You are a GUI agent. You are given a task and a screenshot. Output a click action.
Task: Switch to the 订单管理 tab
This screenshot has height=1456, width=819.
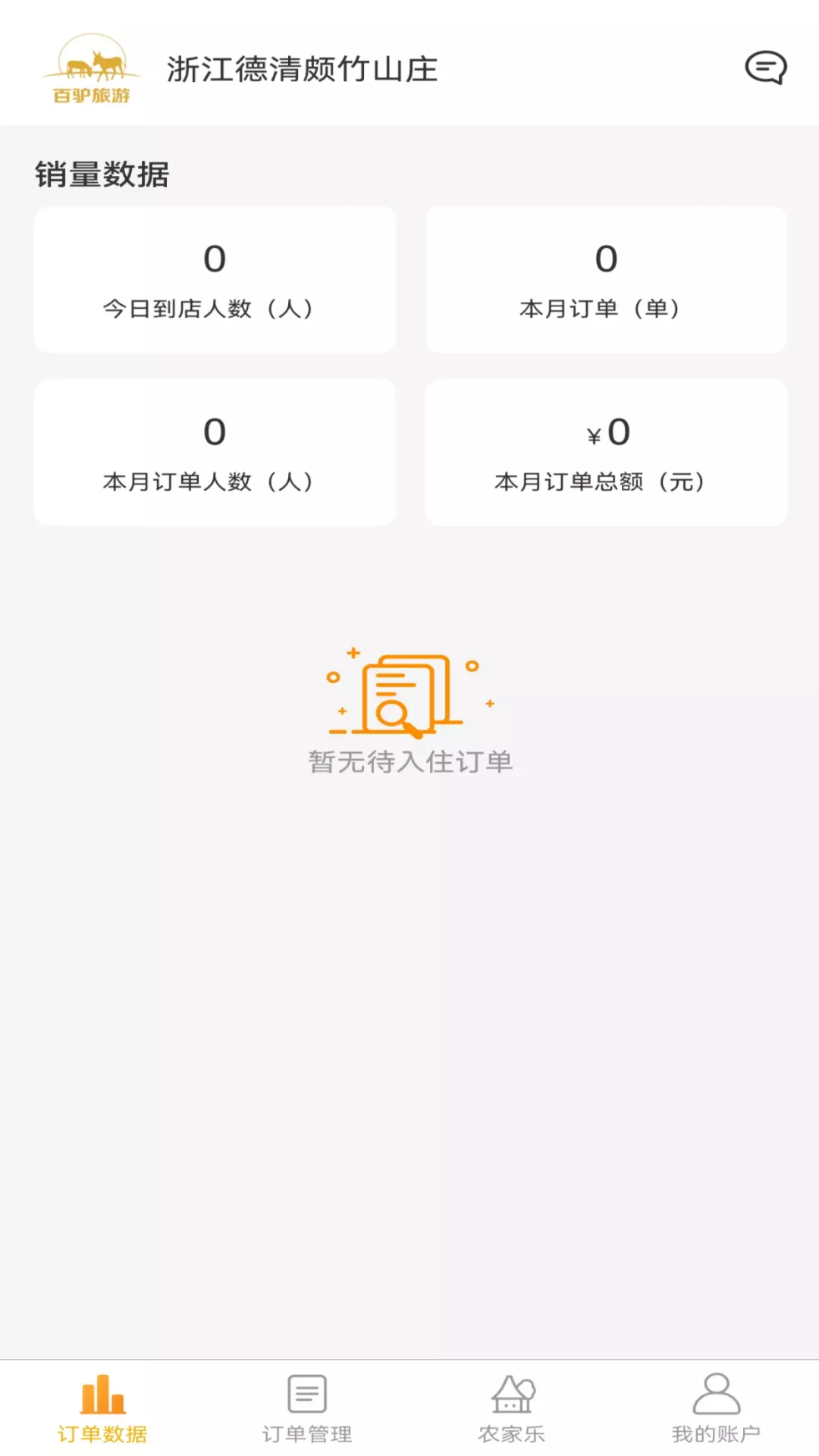[307, 1408]
